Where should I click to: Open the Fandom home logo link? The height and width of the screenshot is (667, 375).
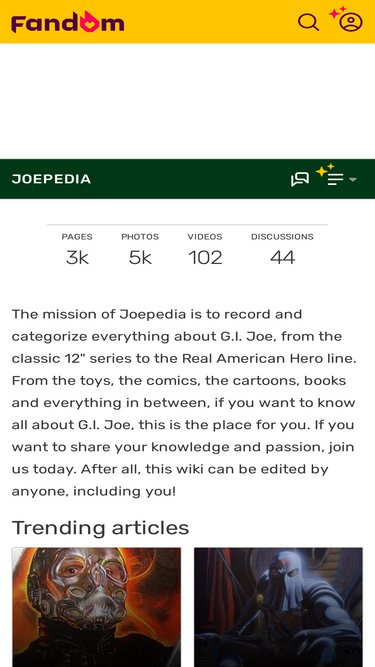68,22
